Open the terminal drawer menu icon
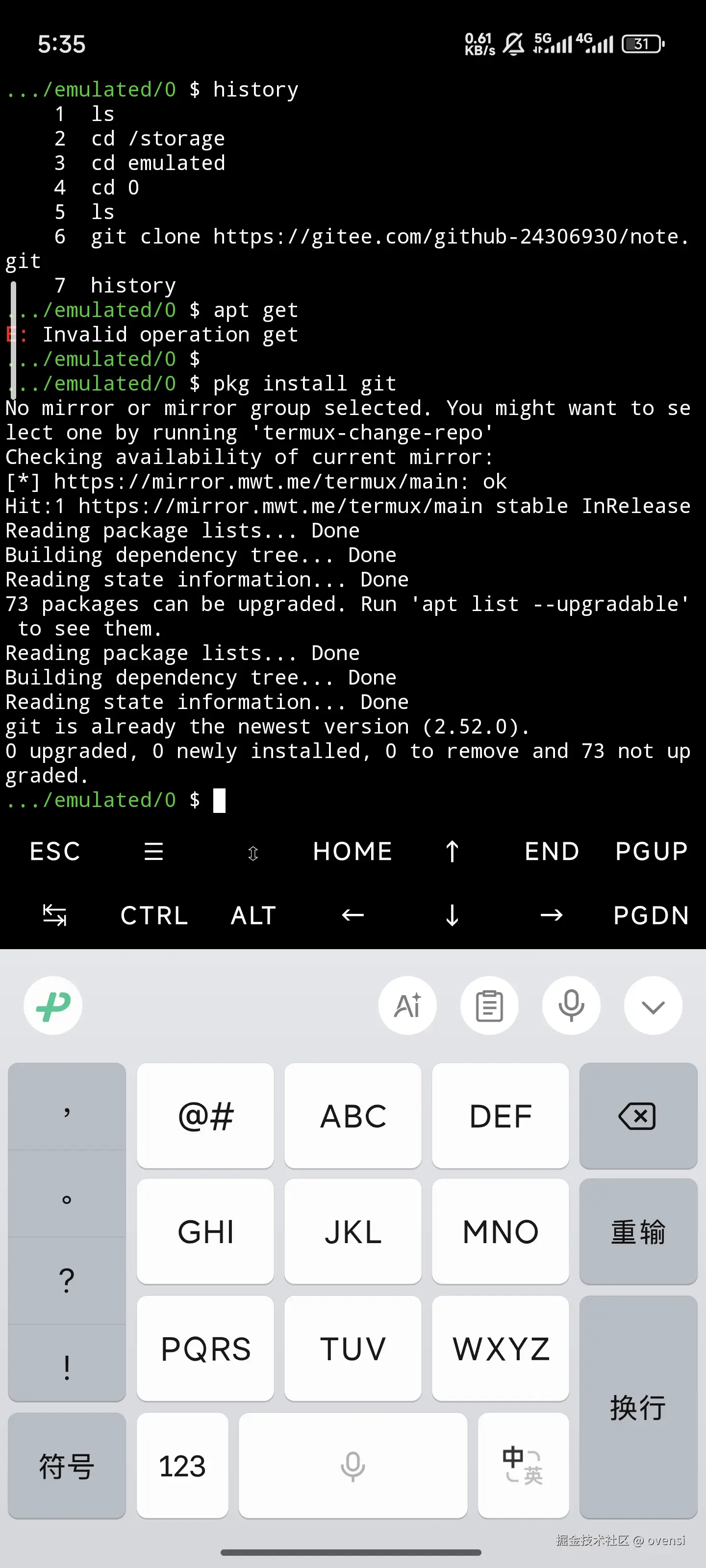 [x=154, y=851]
